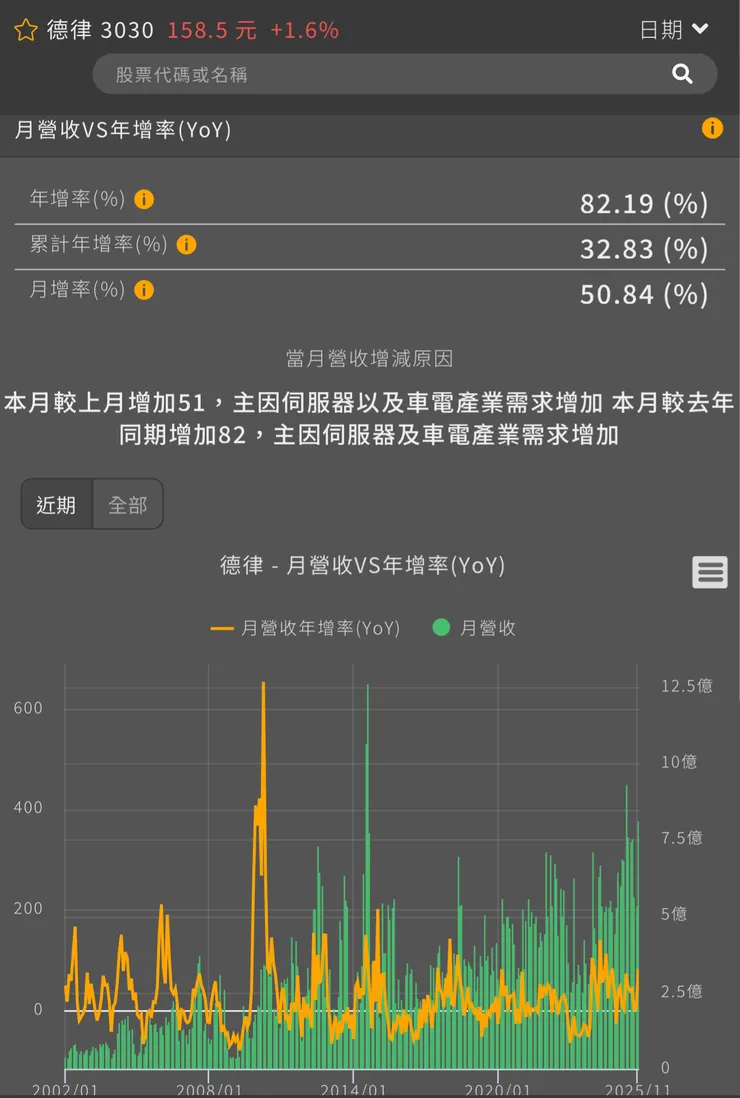Viewport: 740px width, 1098px height.
Task: Open the 日期 dropdown
Action: pos(661,30)
